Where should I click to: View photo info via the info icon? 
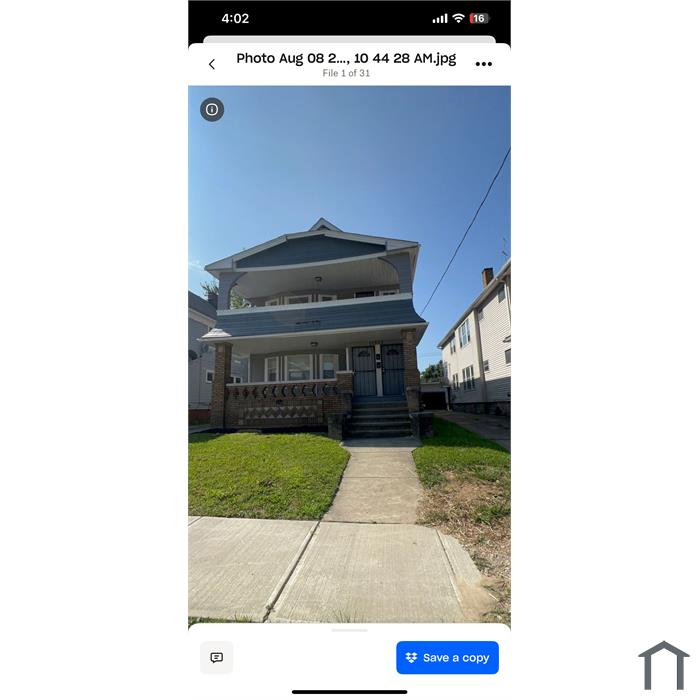[x=212, y=110]
